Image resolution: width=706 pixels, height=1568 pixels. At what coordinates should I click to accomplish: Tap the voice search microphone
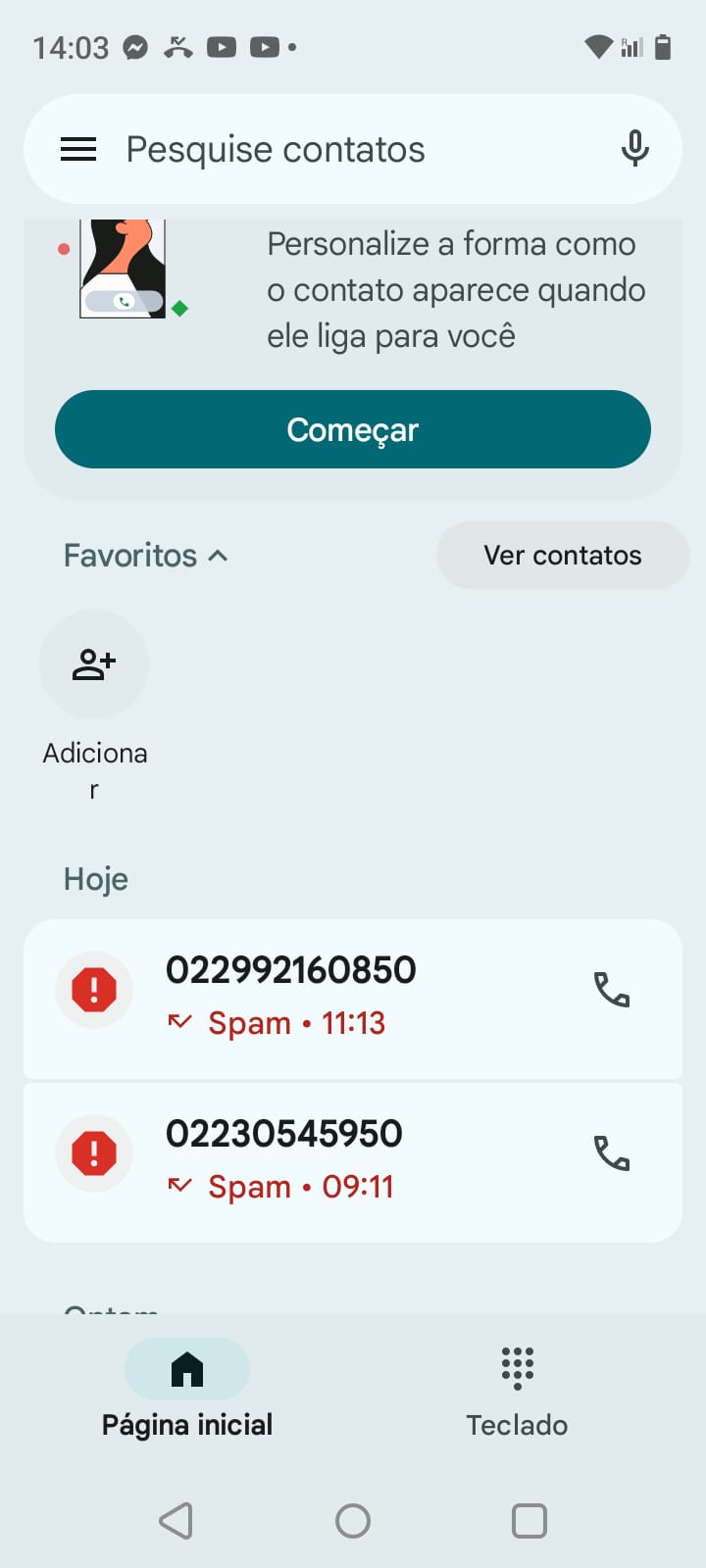(634, 149)
